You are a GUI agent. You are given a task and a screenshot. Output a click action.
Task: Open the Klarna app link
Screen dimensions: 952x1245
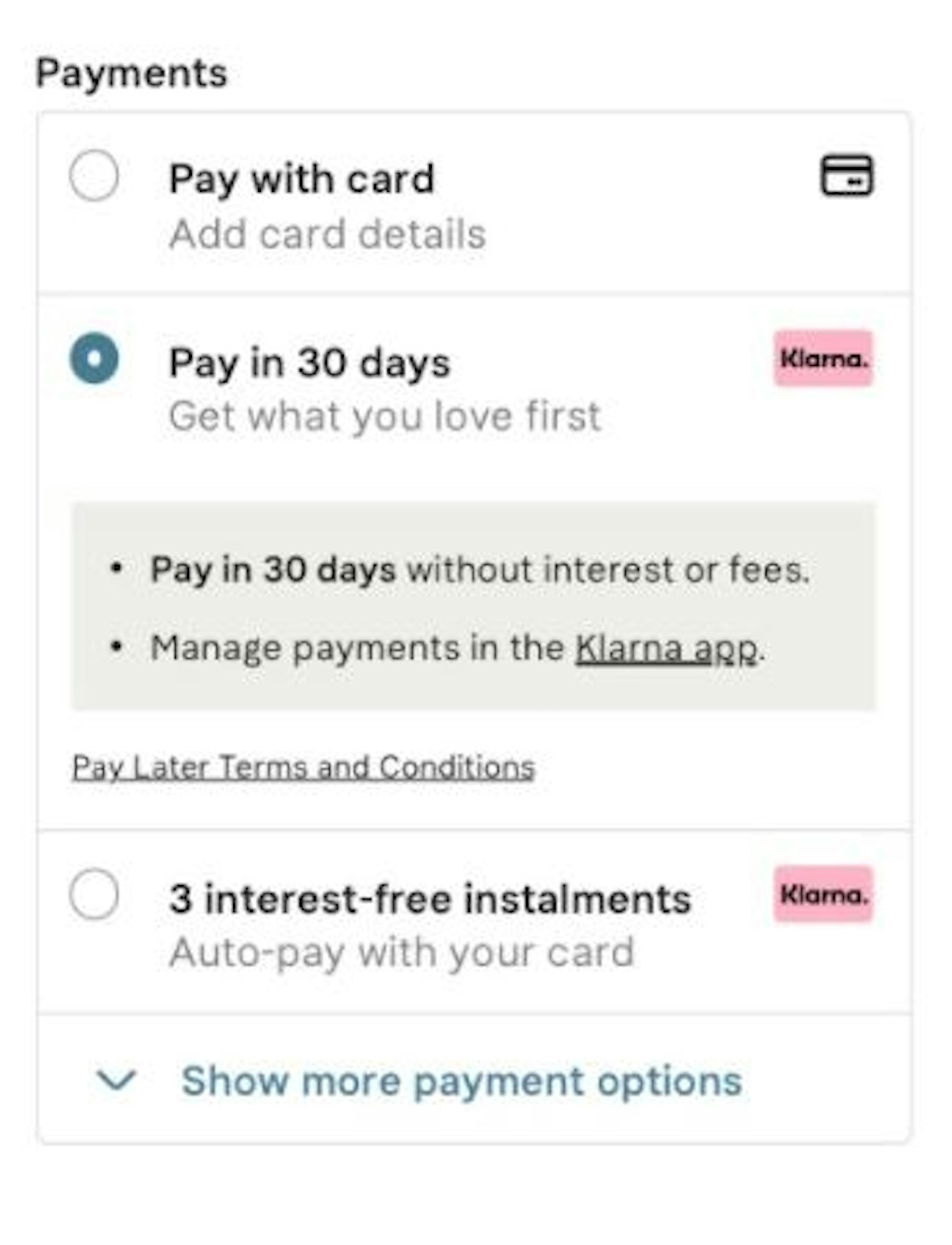click(x=667, y=647)
